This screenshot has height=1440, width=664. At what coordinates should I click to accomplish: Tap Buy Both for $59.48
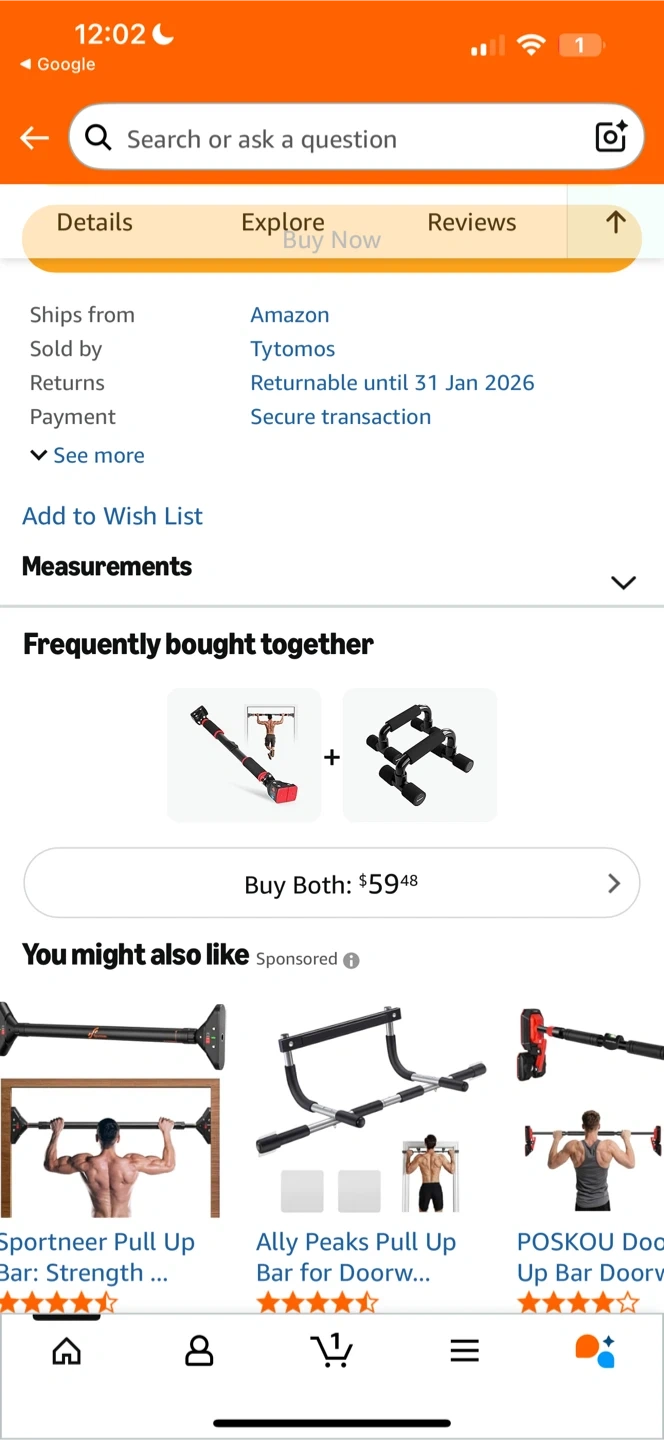331,883
